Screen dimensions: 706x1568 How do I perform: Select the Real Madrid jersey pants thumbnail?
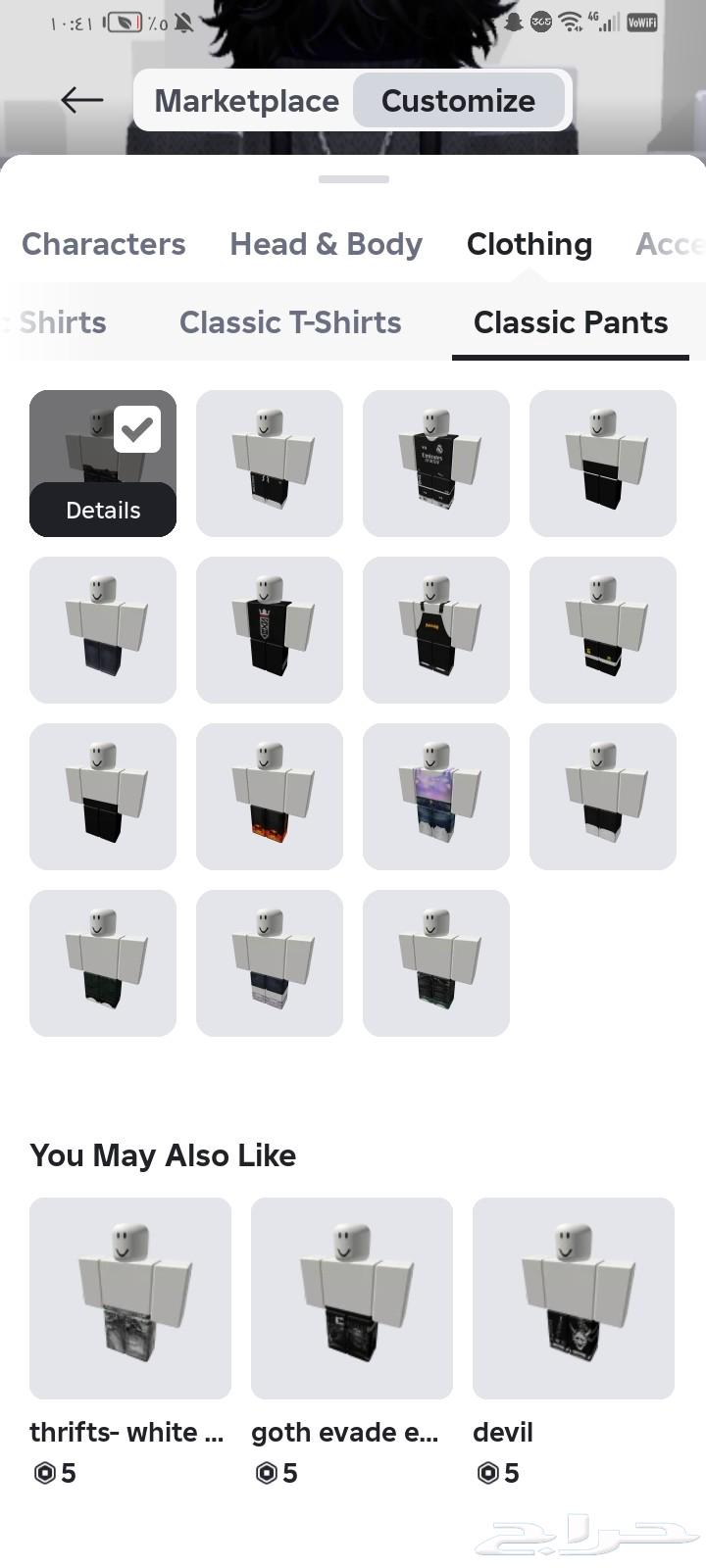coord(436,464)
